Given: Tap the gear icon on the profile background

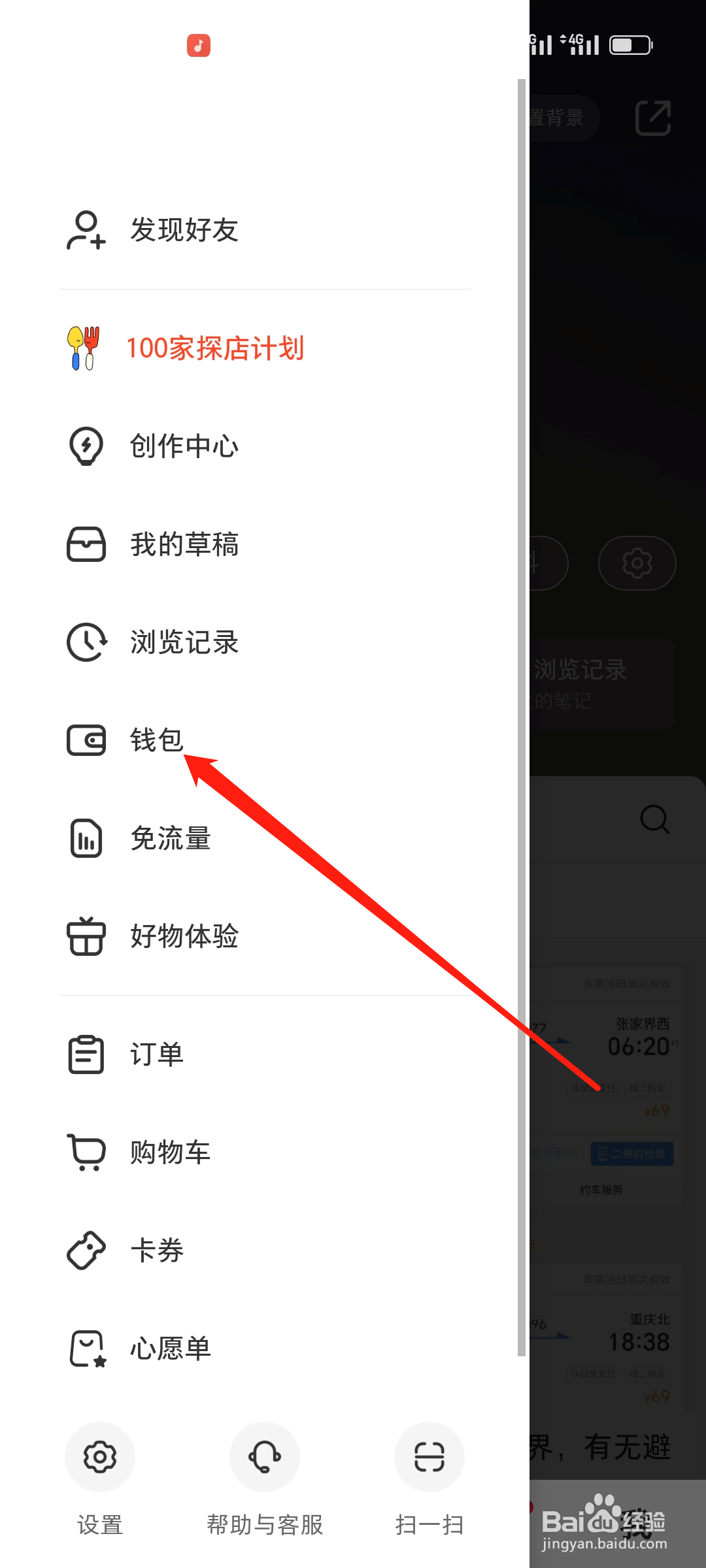Looking at the screenshot, I should coord(637,563).
